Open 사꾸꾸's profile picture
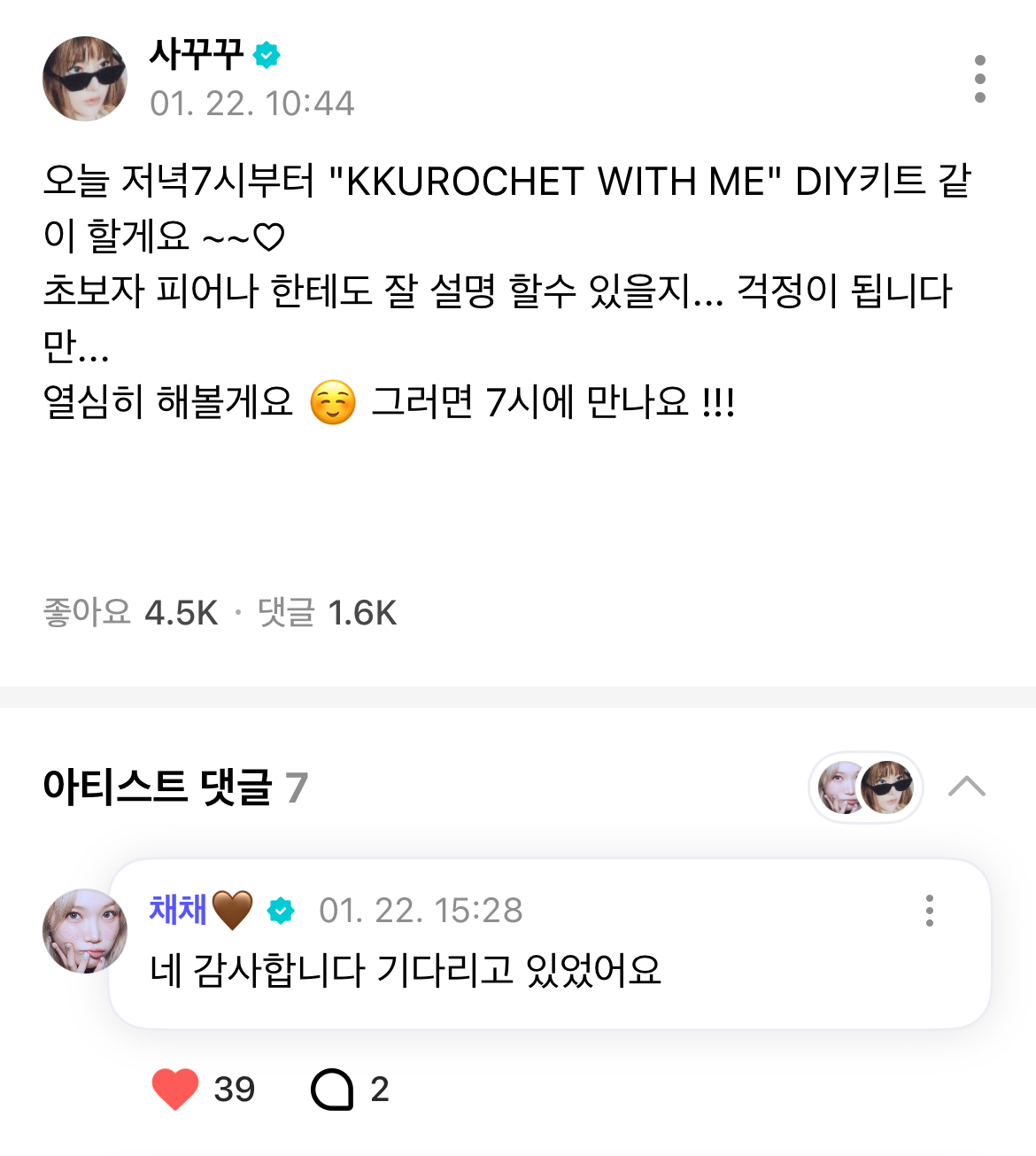The width and height of the screenshot is (1036, 1156). (x=85, y=79)
